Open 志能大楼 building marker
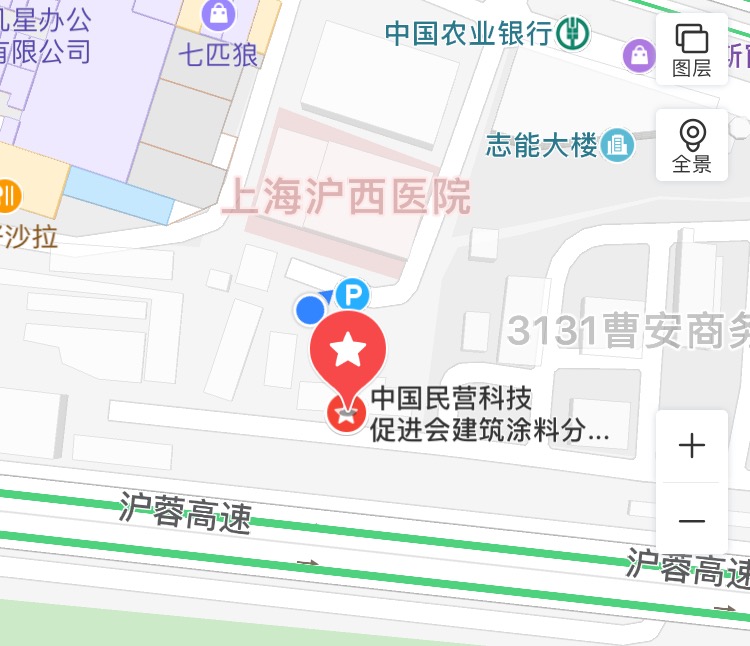Screen dimensions: 750x646 tap(619, 145)
